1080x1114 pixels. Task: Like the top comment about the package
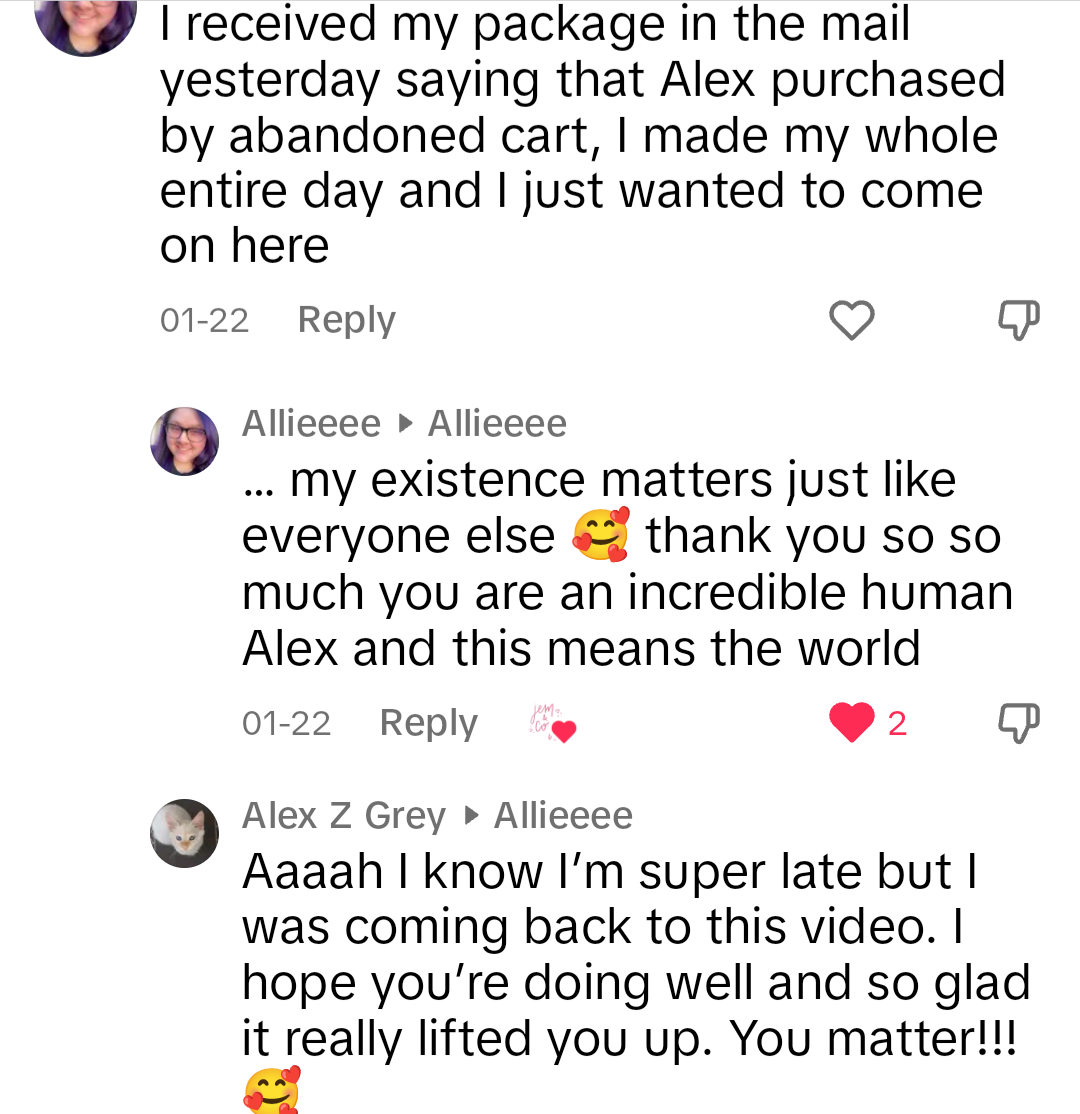click(x=852, y=321)
